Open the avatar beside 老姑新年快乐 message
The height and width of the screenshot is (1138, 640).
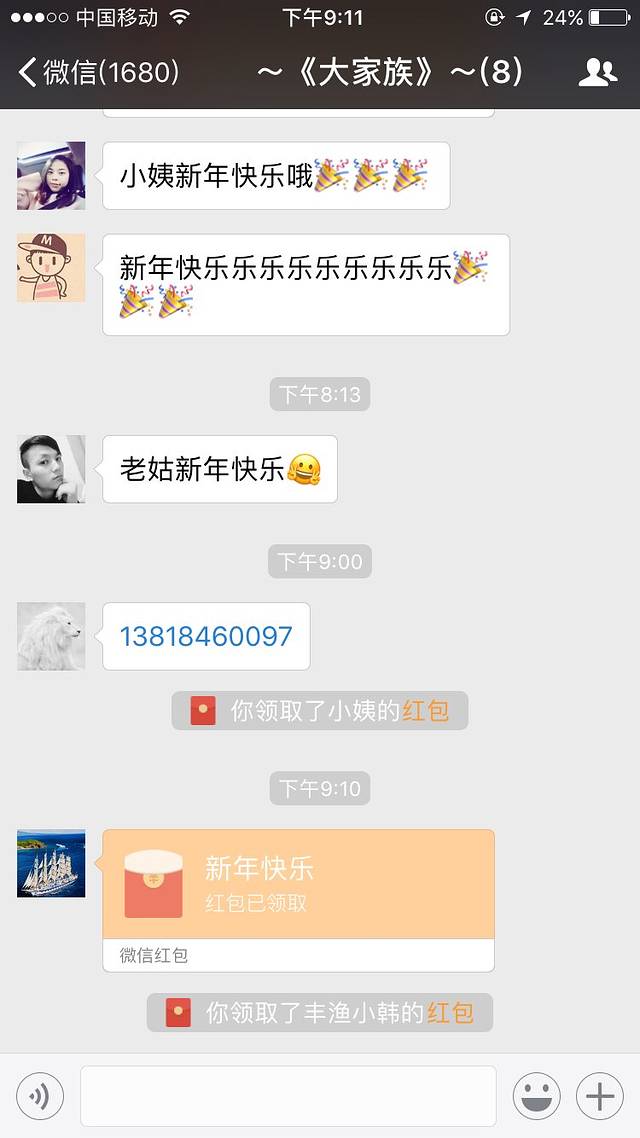point(51,469)
